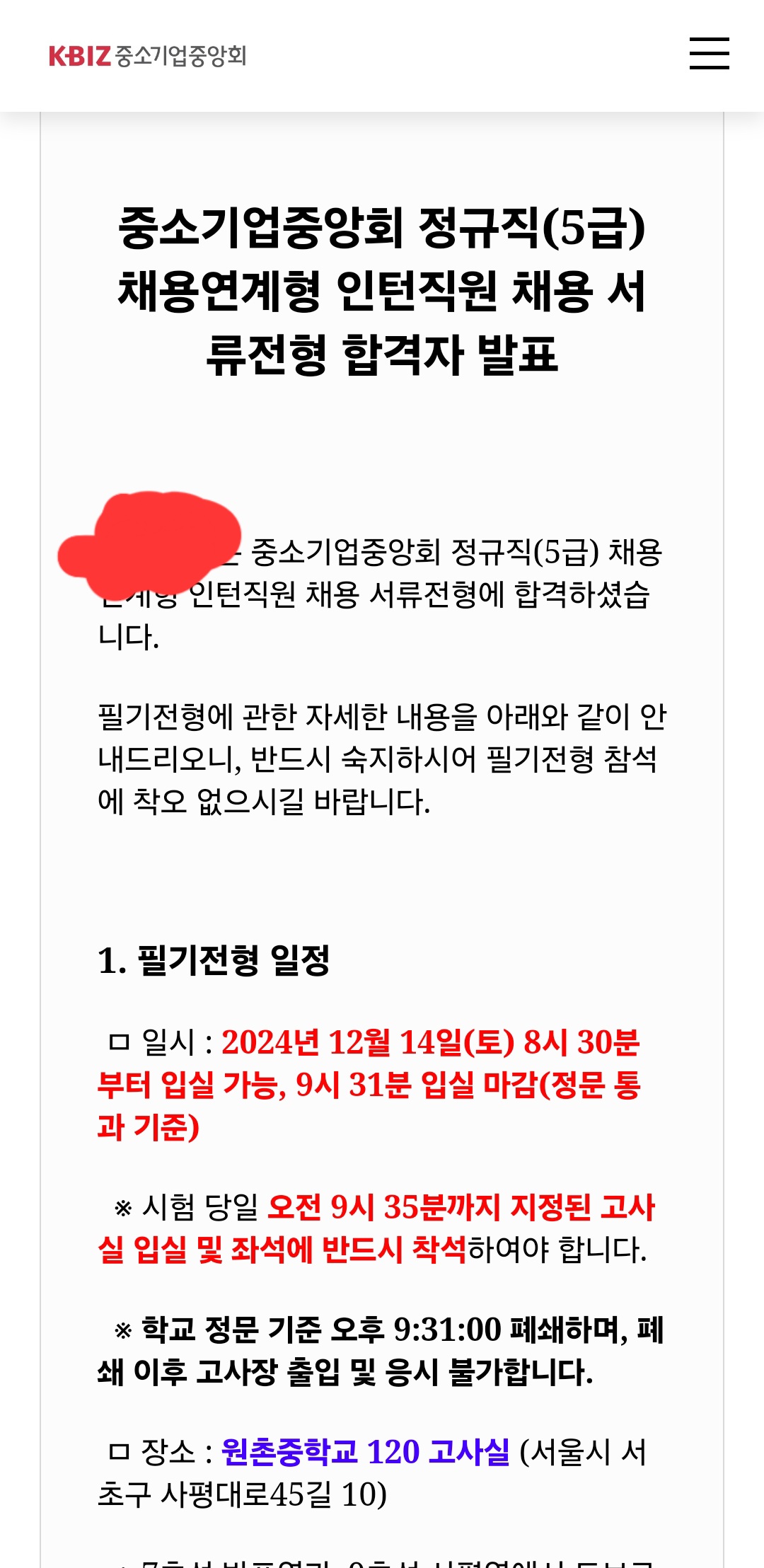The width and height of the screenshot is (764, 1568).
Task: Tap the KBIZ 중소기업중앙회 logo
Action: click(x=147, y=56)
